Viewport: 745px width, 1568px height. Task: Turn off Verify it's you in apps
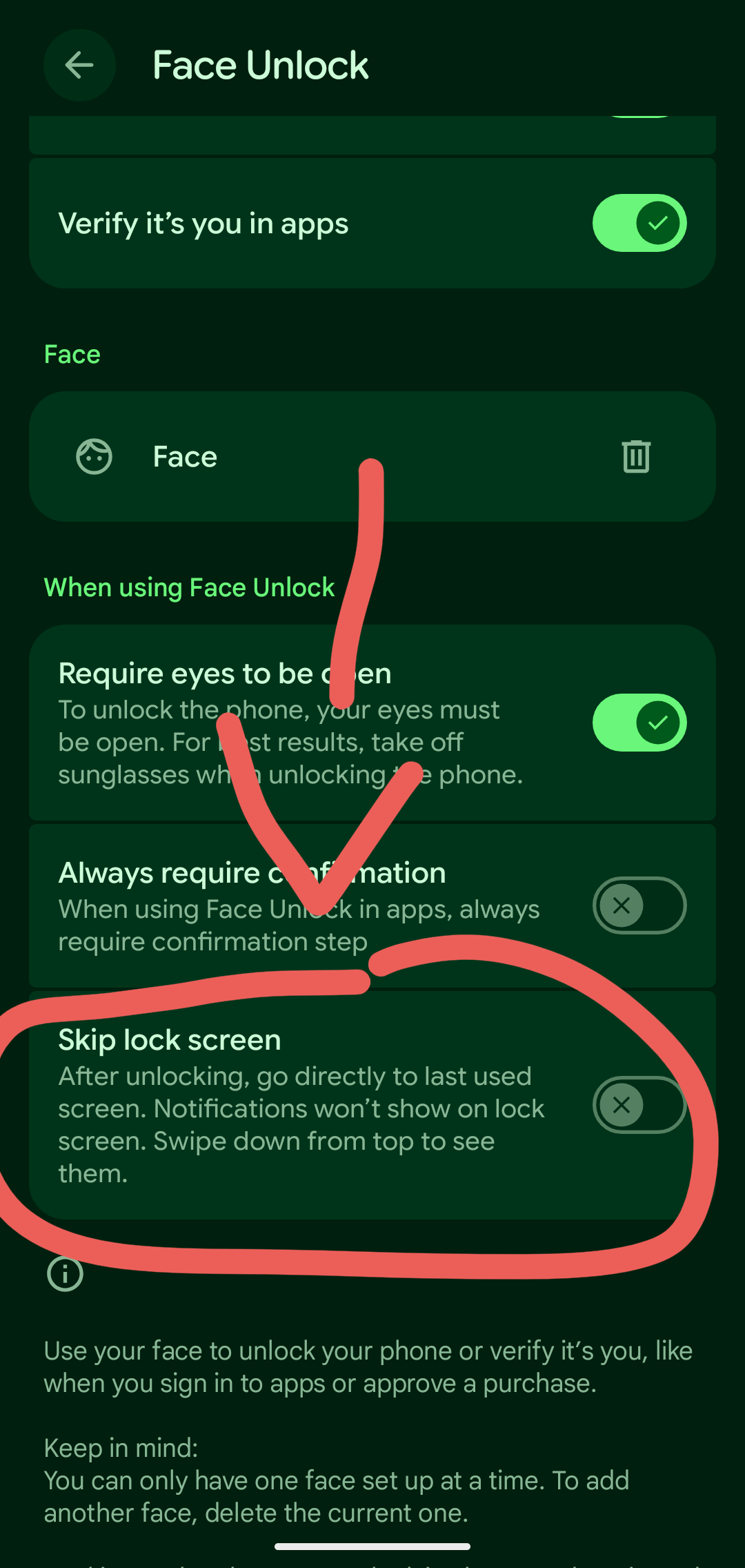(x=639, y=223)
